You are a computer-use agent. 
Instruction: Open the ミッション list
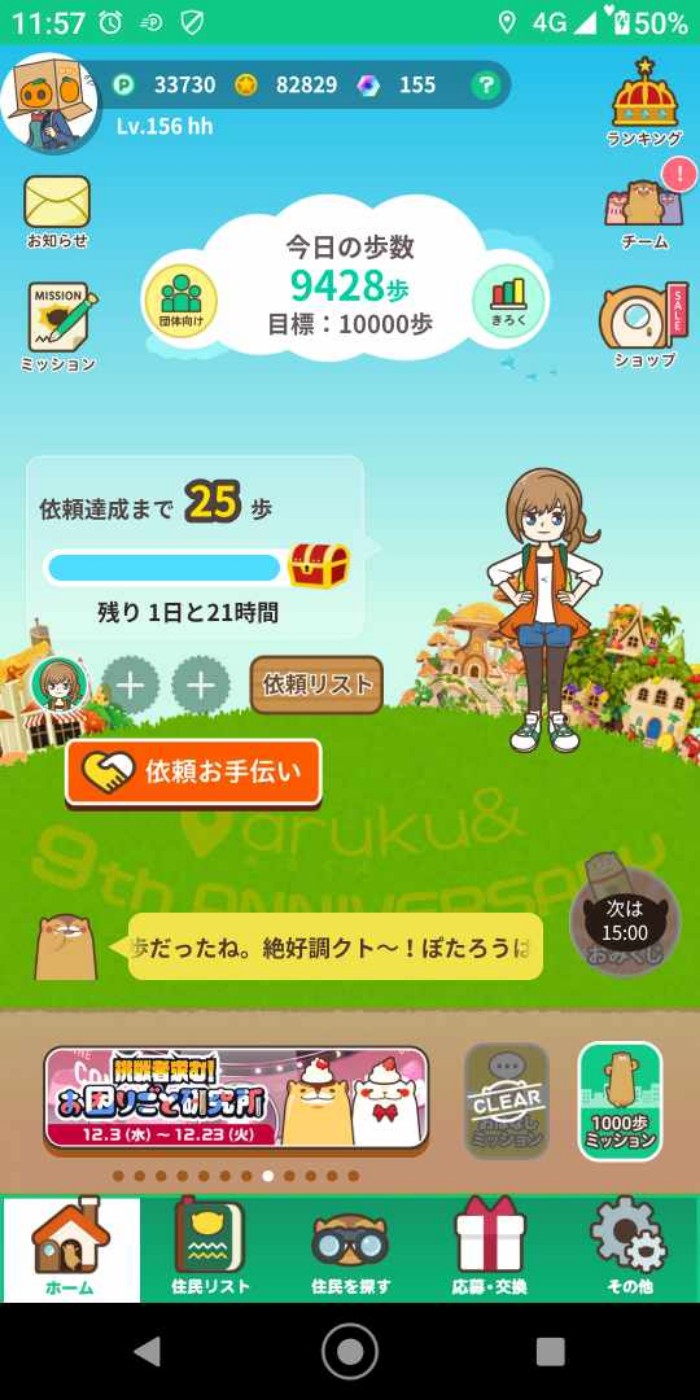click(58, 326)
